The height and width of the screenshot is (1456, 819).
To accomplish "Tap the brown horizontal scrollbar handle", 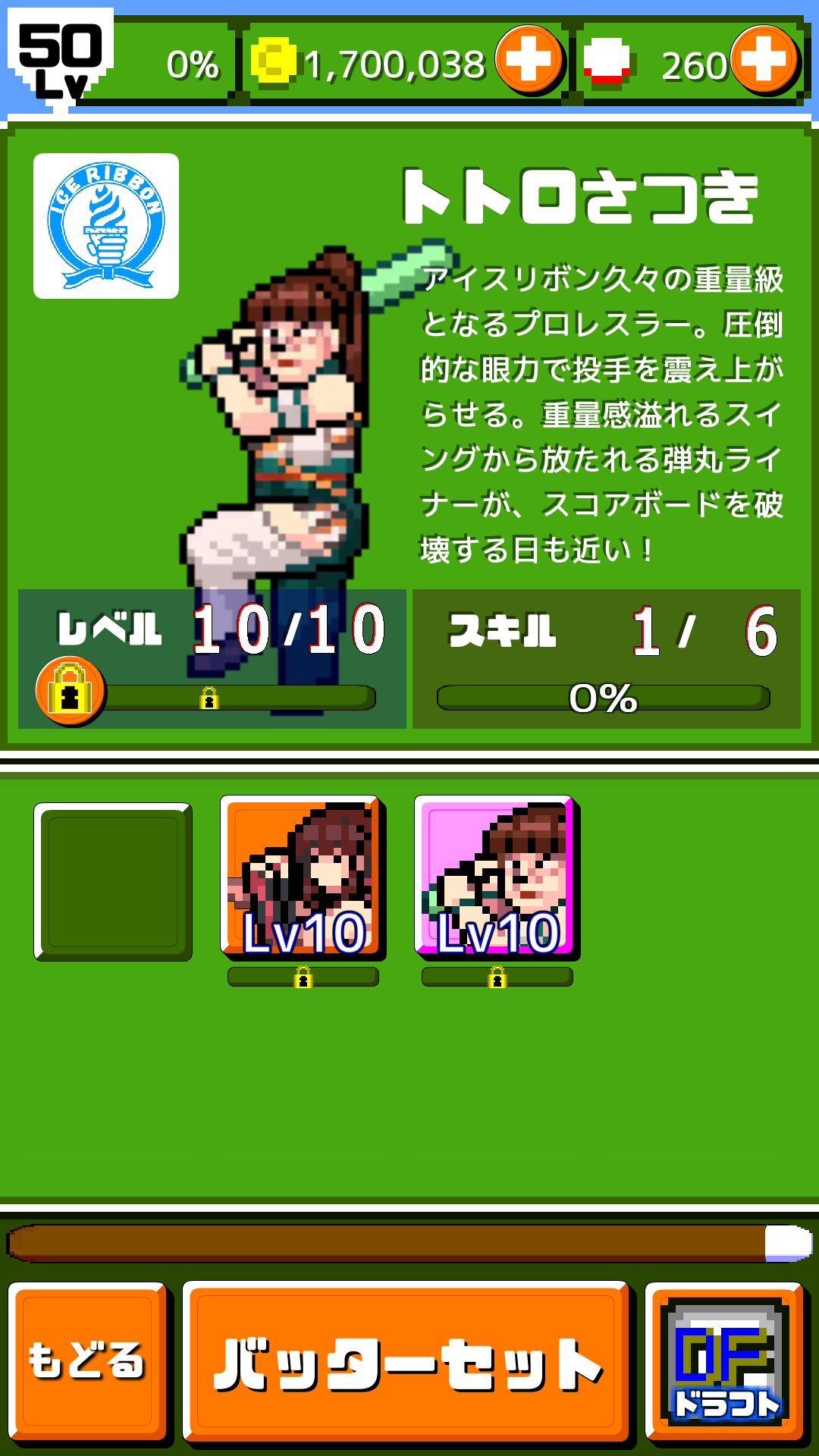I will click(x=787, y=1244).
